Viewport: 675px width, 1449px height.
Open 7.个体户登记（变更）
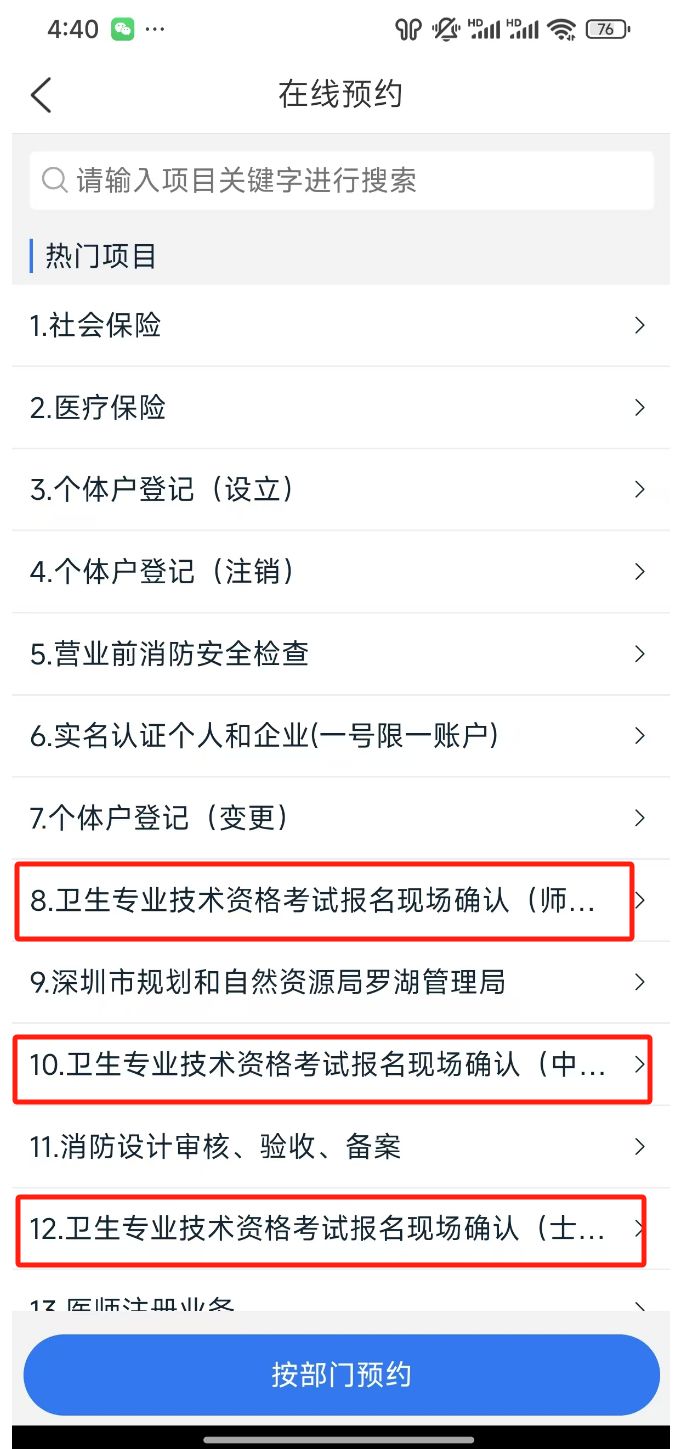click(x=340, y=818)
